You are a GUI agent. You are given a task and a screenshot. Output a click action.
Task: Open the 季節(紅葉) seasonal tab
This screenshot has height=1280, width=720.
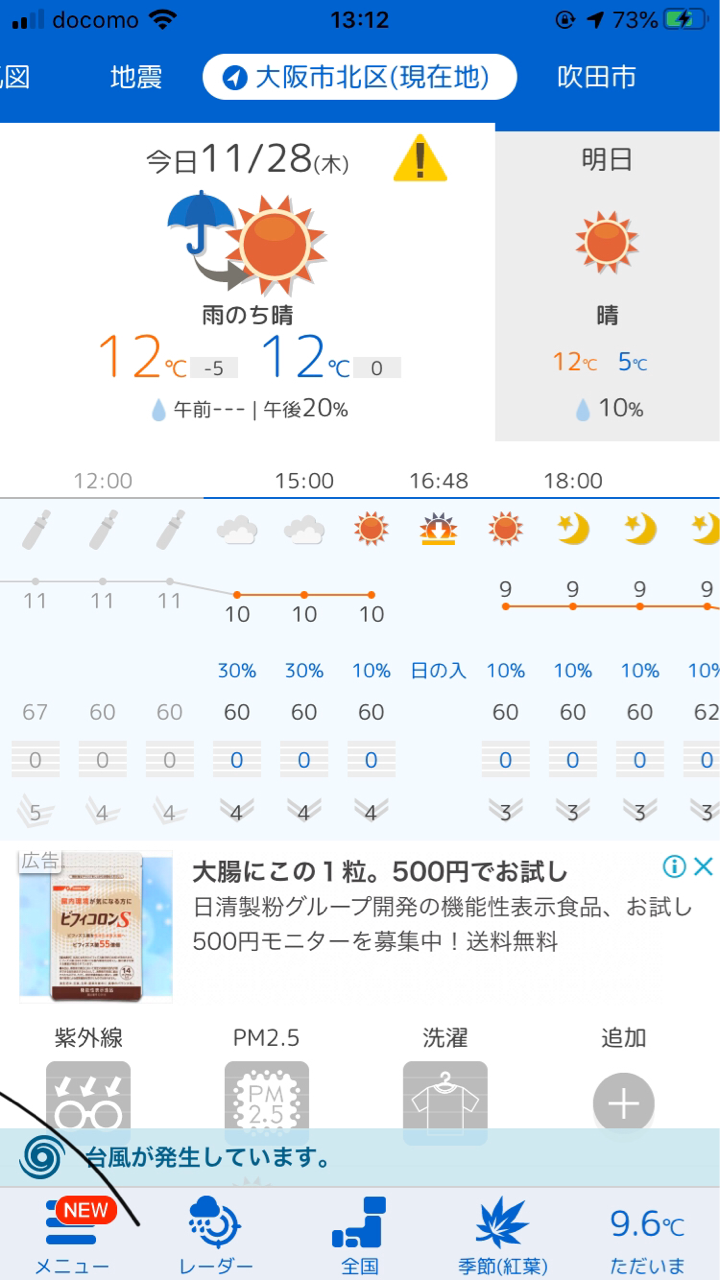point(503,1235)
